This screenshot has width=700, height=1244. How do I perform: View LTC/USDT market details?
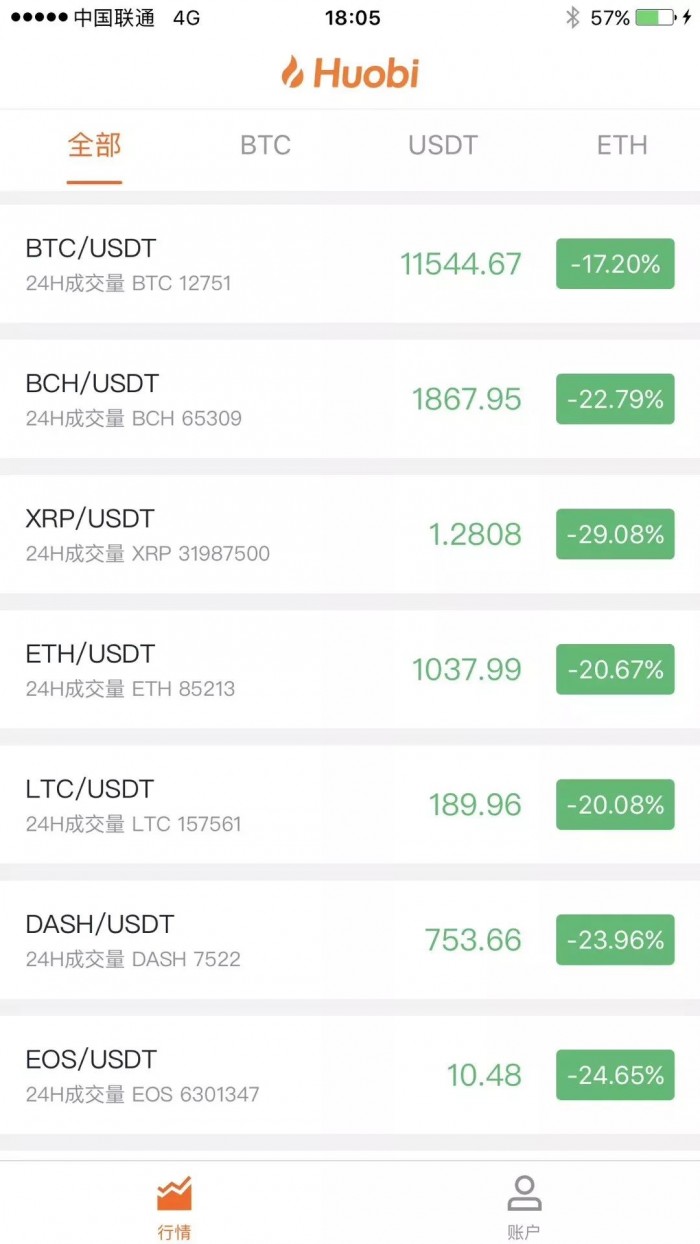[350, 804]
